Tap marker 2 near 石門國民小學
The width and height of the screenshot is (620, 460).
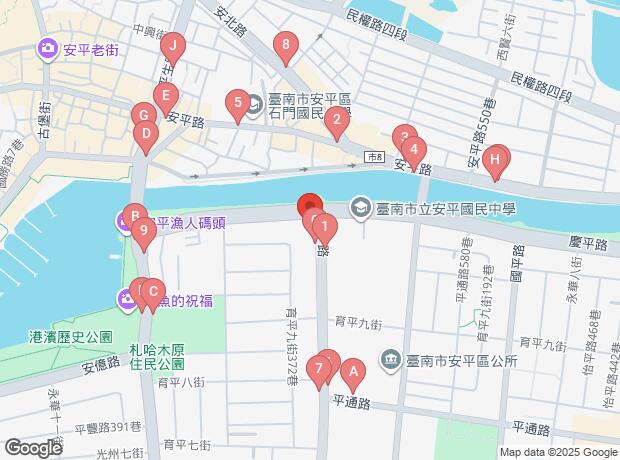pos(337,122)
